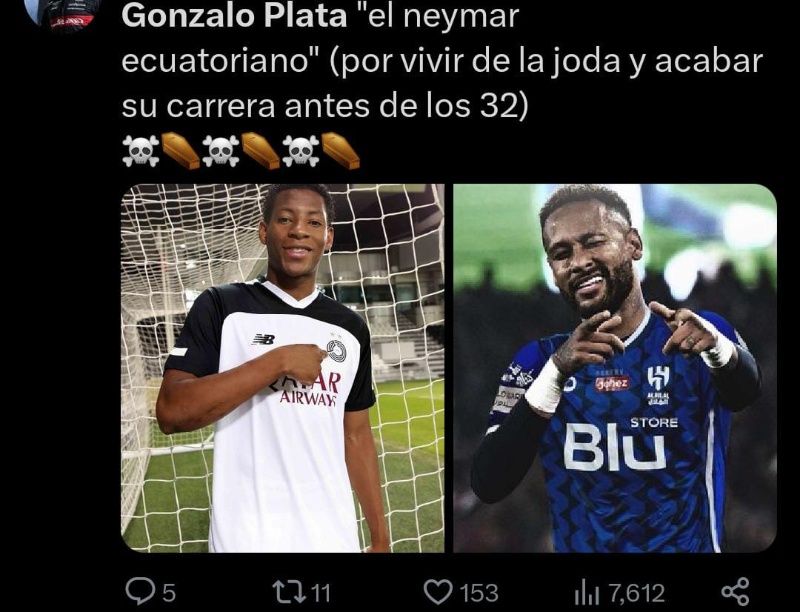Like the post with 153 likes
This screenshot has width=800, height=612.
coord(438,592)
